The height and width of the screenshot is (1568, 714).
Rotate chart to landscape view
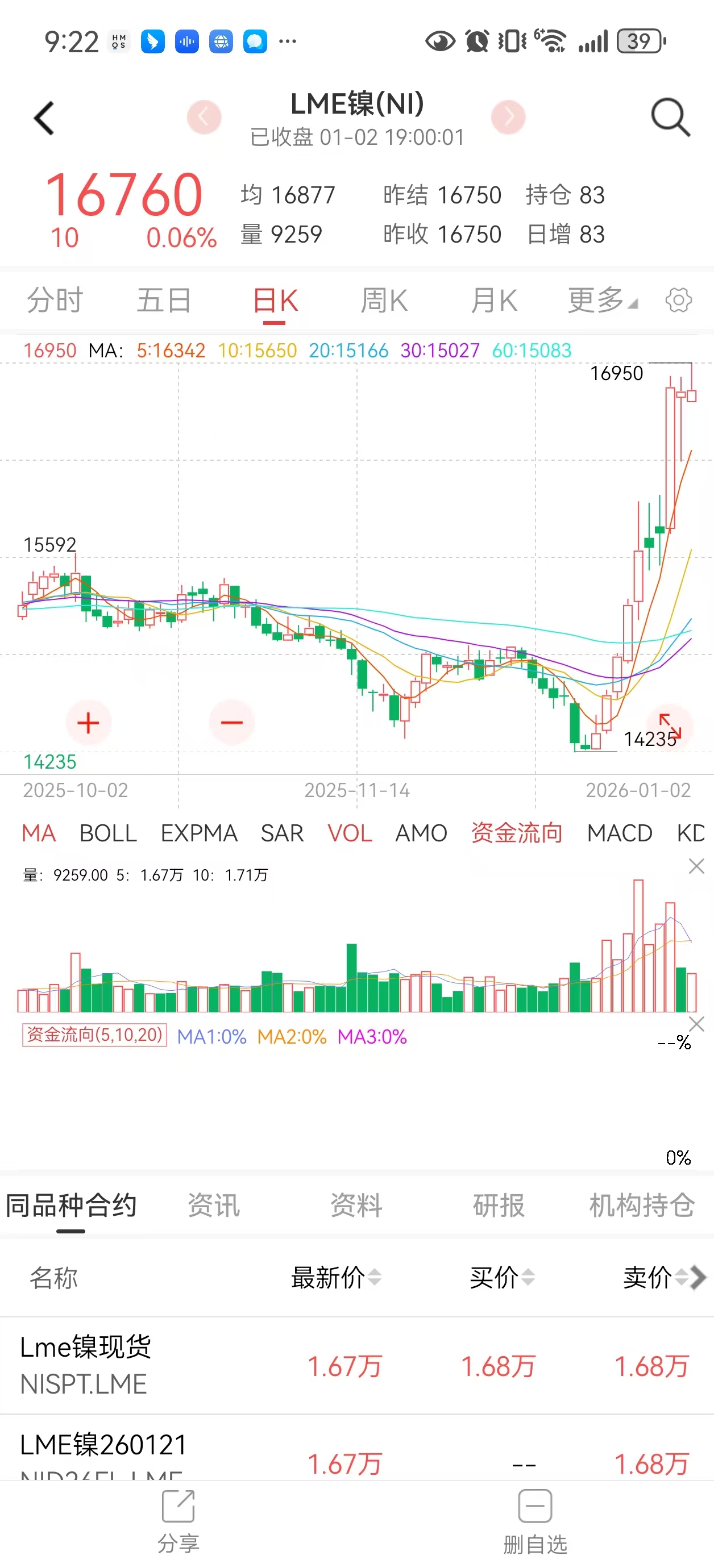(x=670, y=725)
